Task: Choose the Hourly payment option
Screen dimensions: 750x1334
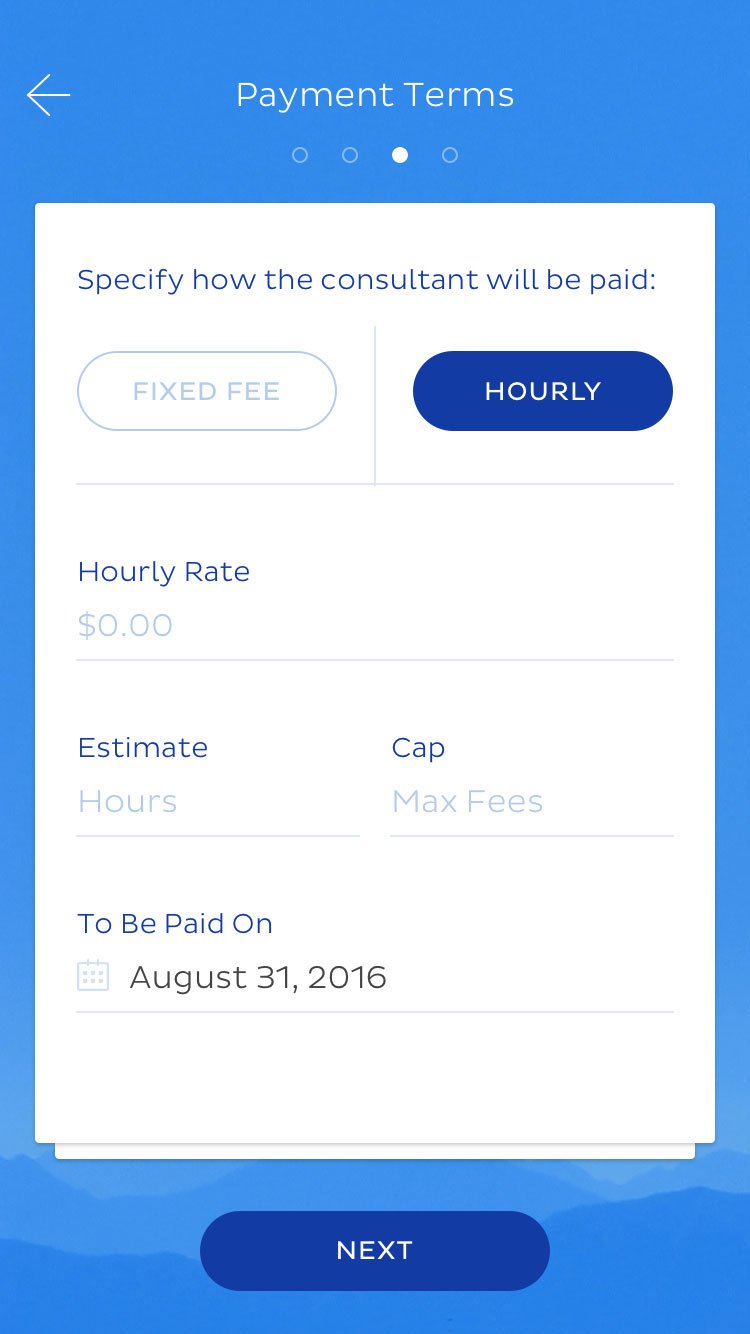Action: click(543, 391)
